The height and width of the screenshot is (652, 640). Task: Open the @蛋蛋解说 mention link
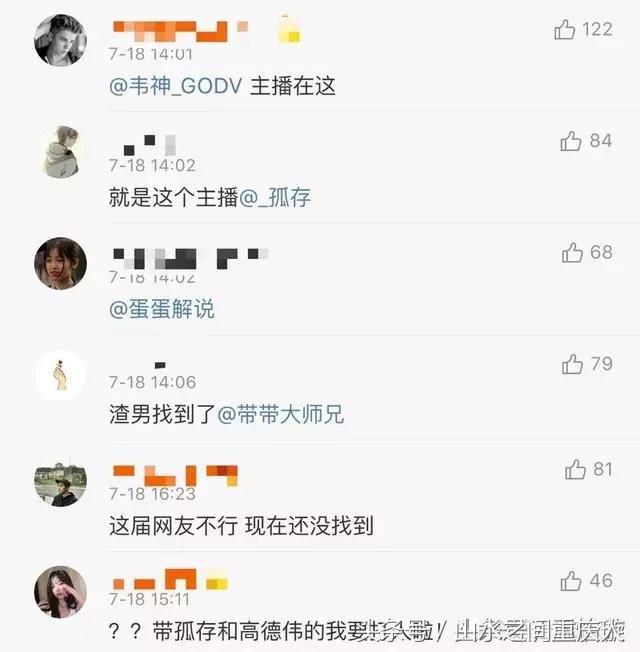162,309
